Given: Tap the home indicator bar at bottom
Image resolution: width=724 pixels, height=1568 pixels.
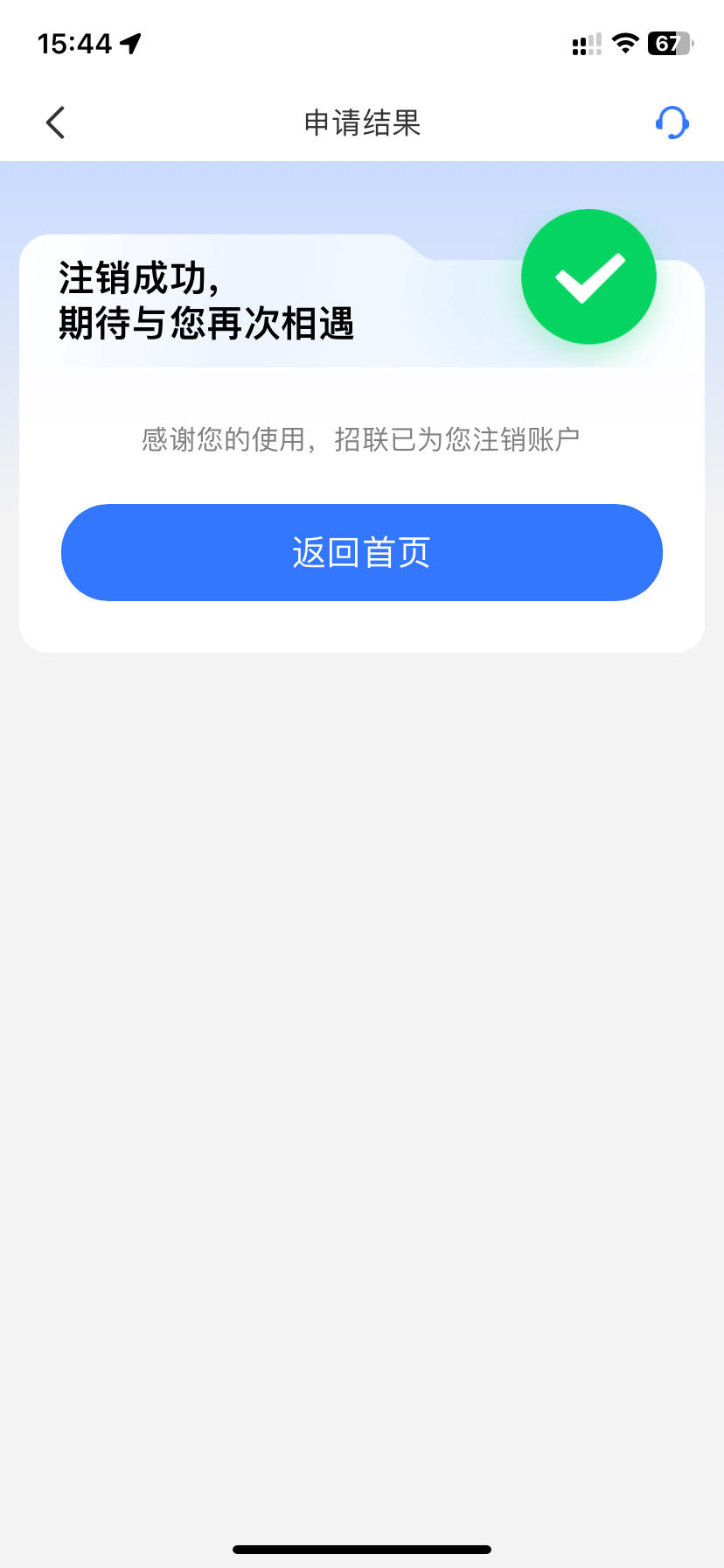Looking at the screenshot, I should point(361,1547).
